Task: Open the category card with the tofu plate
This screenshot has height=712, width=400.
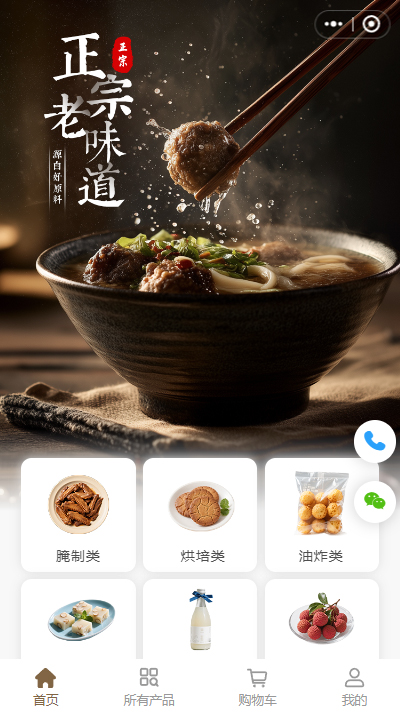Action: [x=78, y=618]
